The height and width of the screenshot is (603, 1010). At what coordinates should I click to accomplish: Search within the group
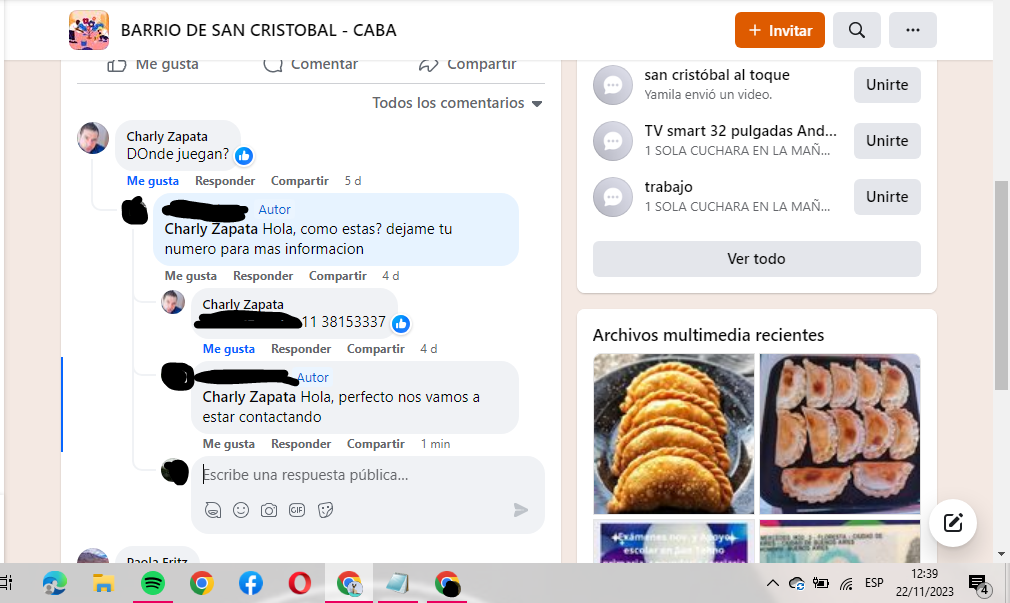(857, 30)
